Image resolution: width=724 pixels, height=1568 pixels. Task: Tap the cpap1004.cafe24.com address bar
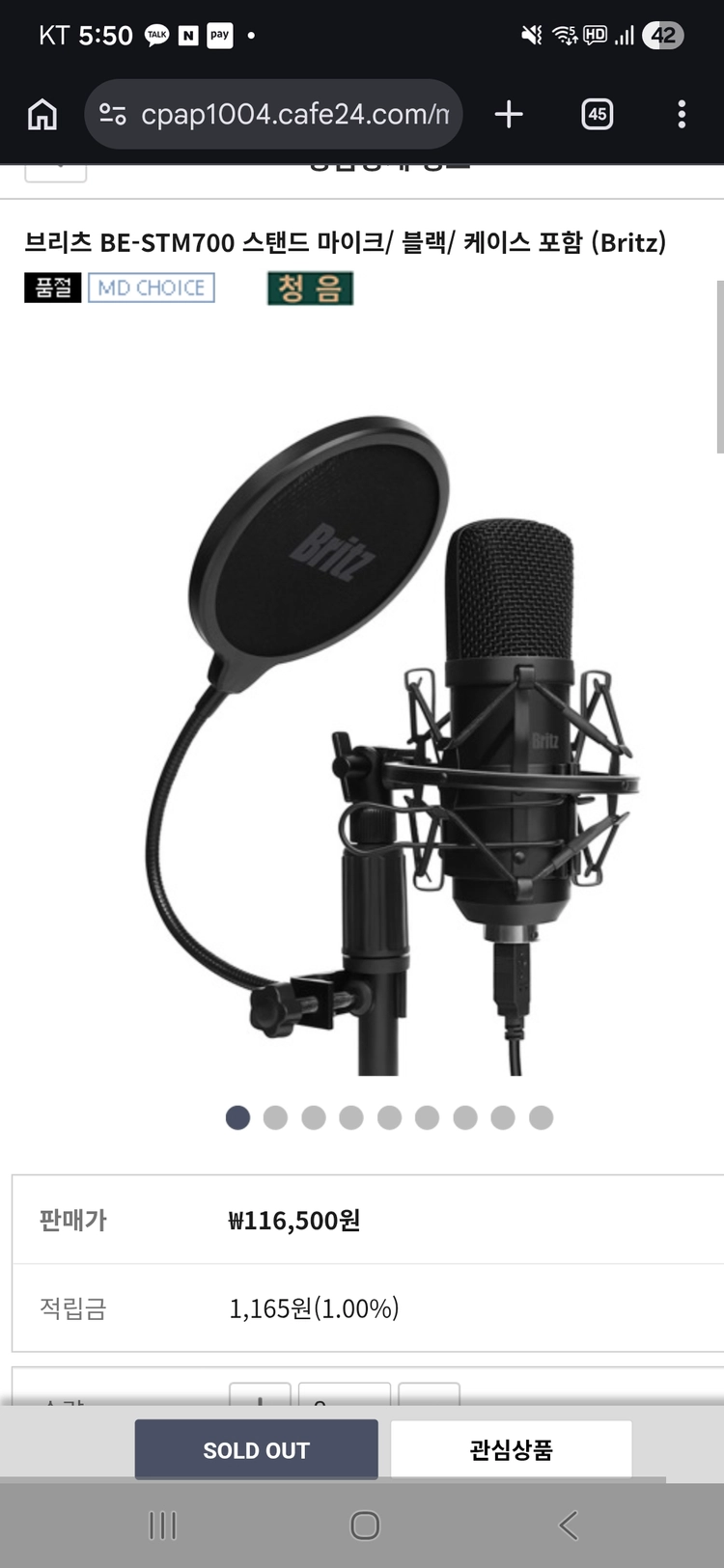(x=274, y=114)
